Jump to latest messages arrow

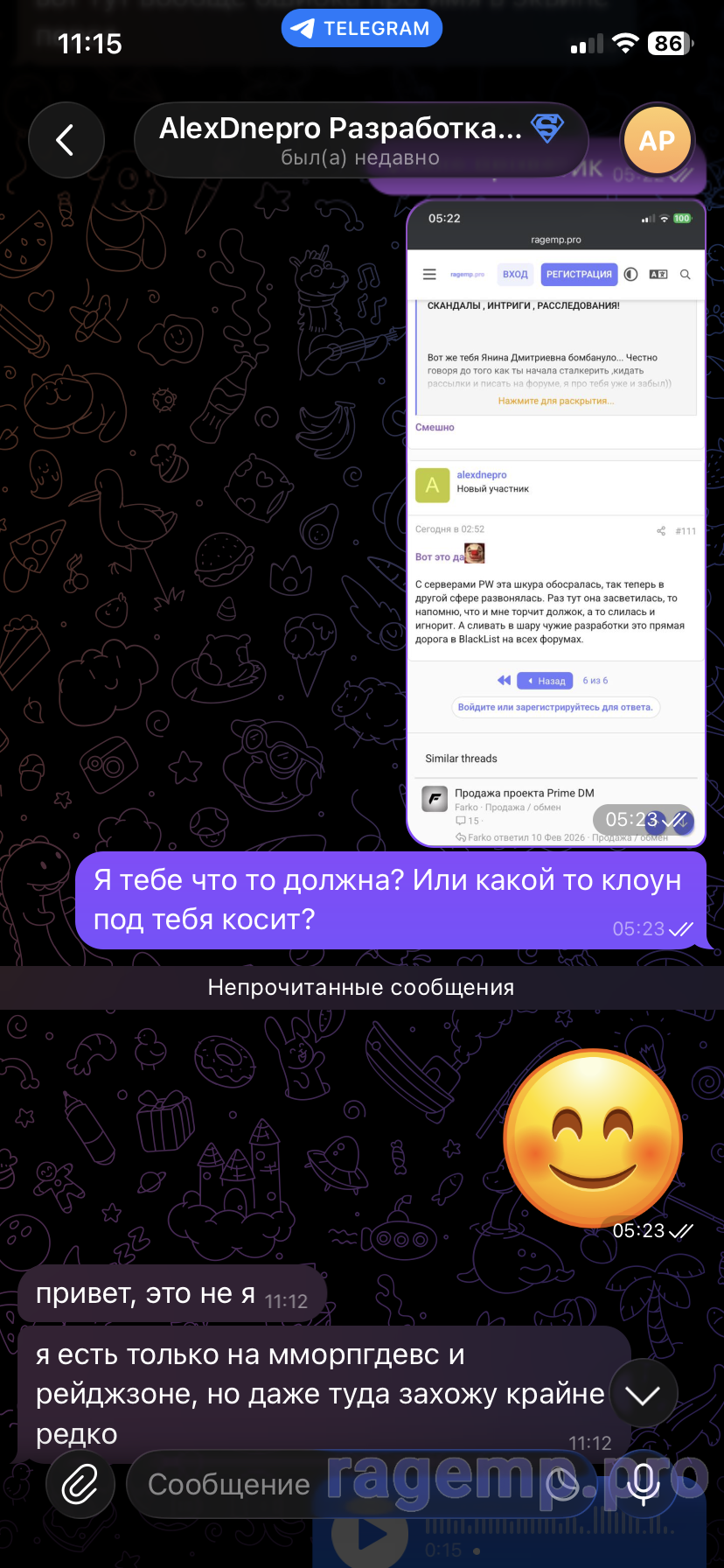coord(643,1395)
